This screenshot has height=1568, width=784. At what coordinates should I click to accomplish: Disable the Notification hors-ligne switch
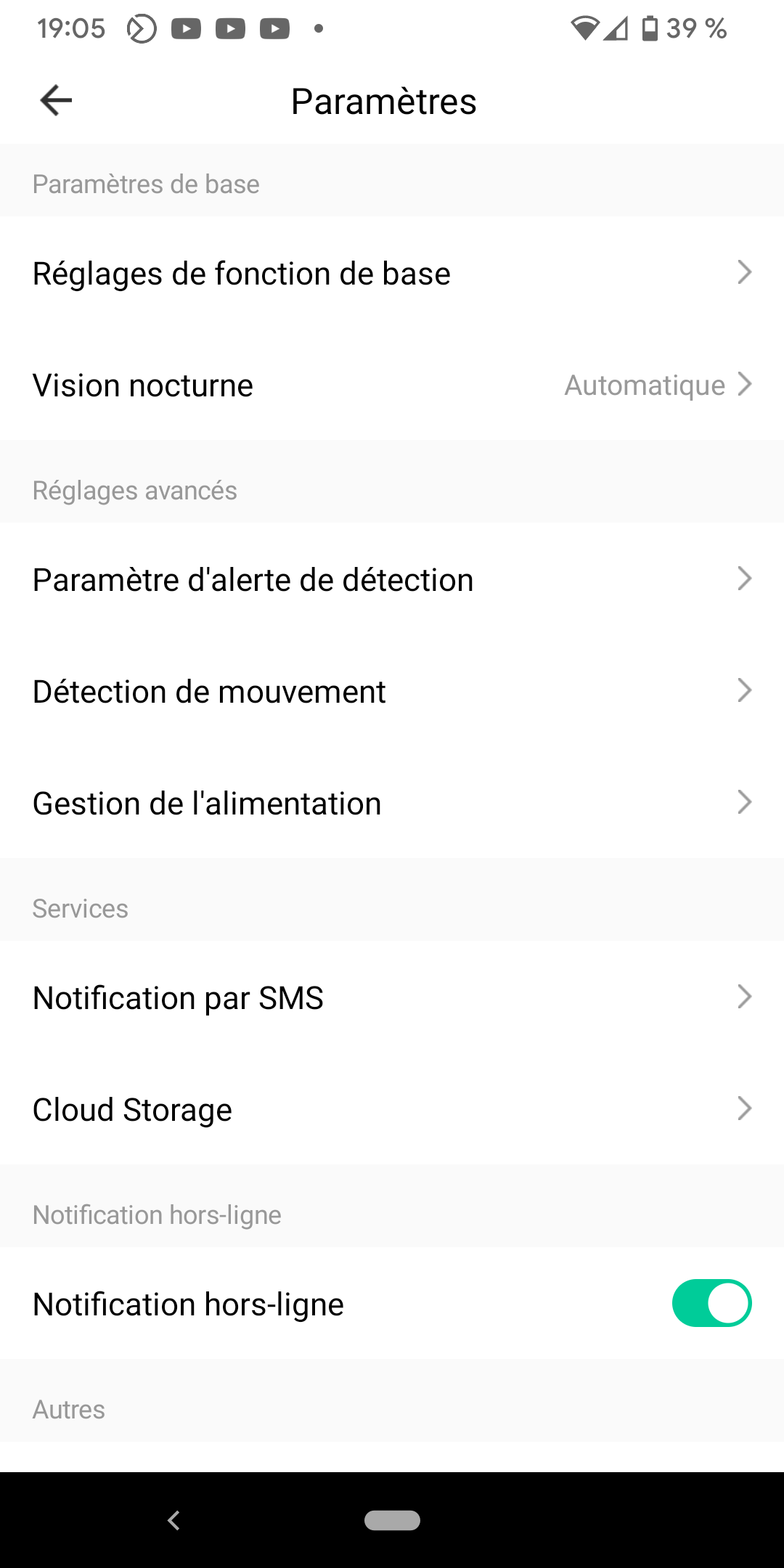tap(711, 1303)
